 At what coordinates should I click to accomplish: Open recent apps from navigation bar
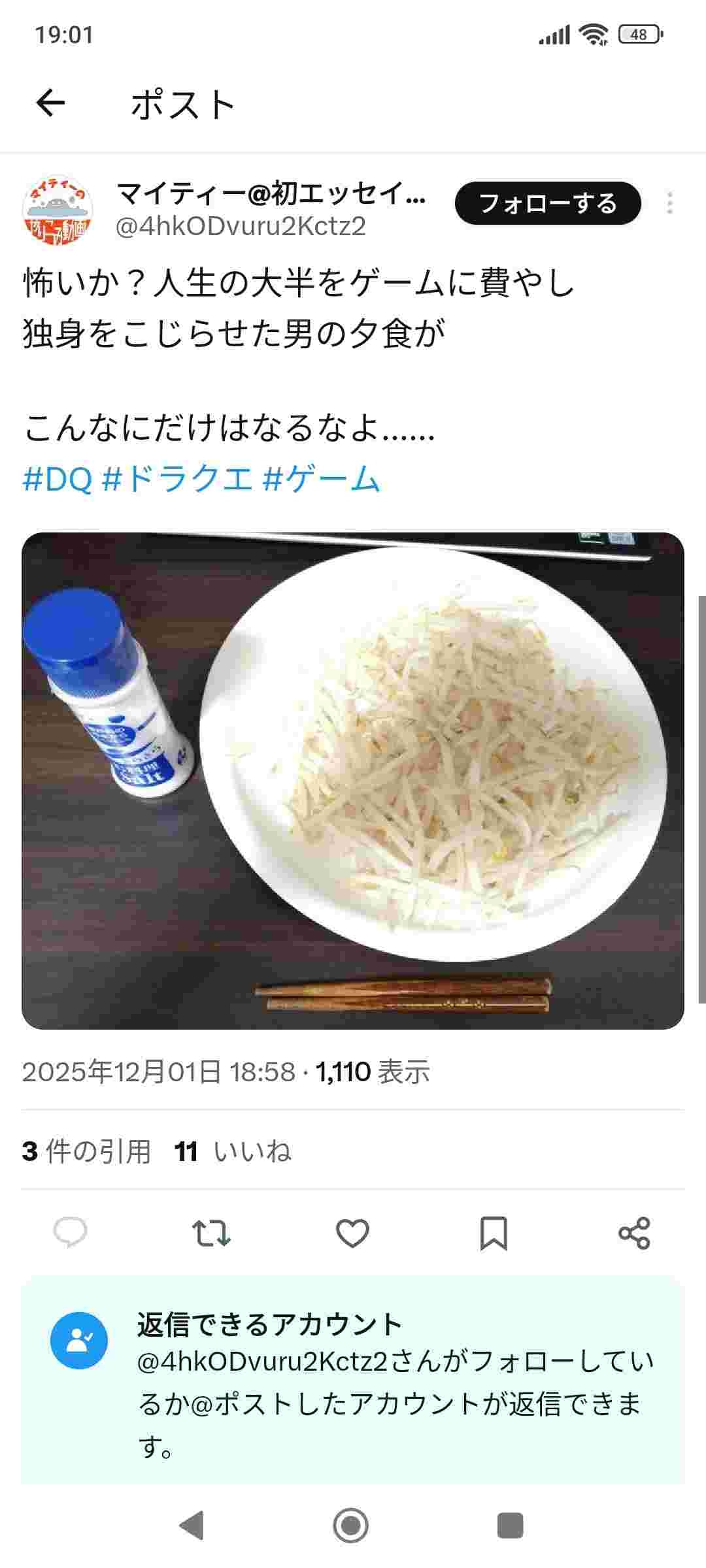[x=510, y=1526]
